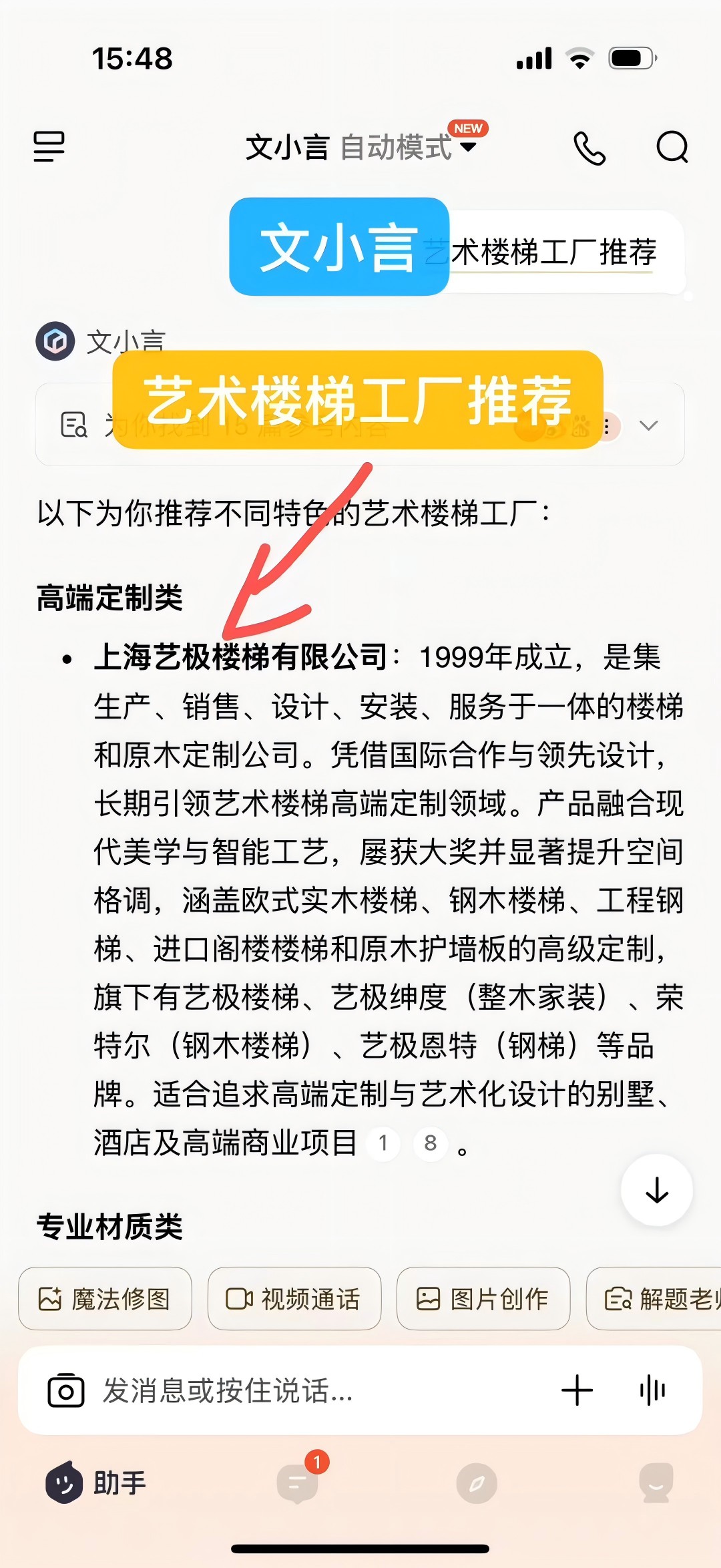Tap the 解题老师 shortcut chip

(x=658, y=1299)
